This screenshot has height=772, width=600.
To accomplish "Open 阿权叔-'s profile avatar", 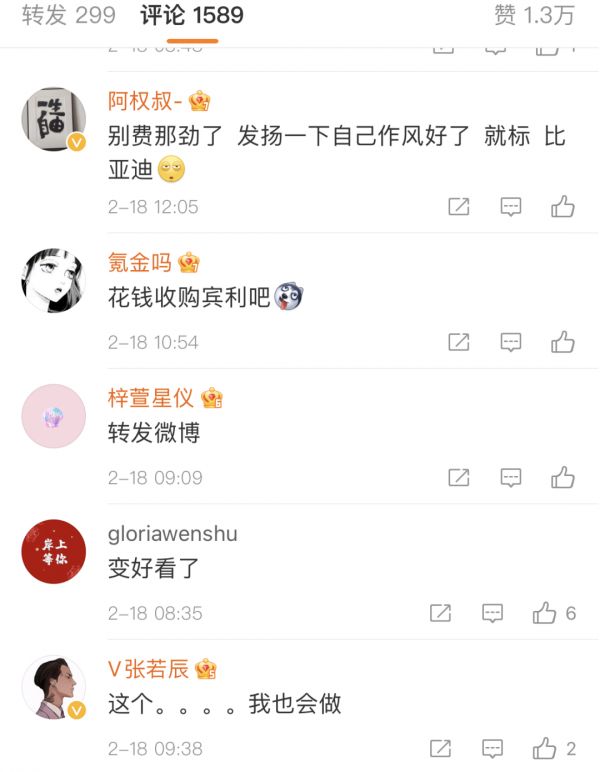I will 53,119.
